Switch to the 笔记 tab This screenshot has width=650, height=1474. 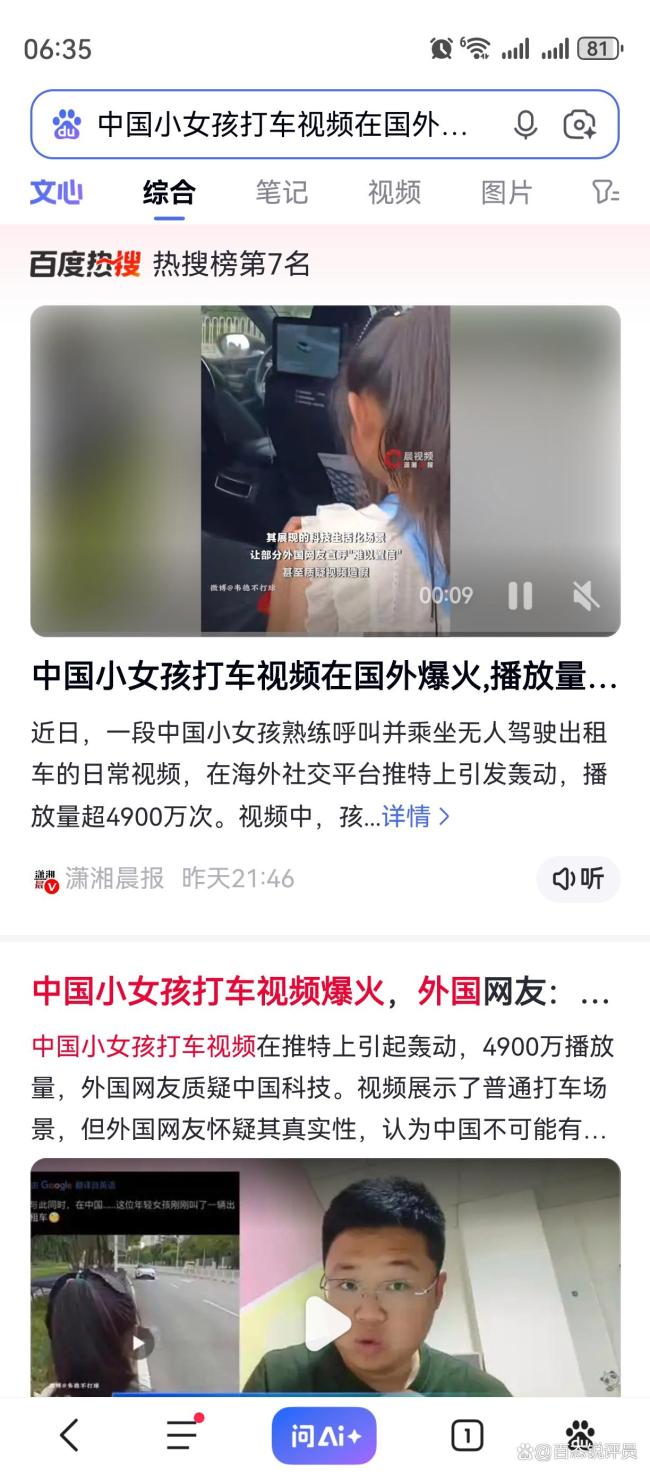[x=281, y=192]
